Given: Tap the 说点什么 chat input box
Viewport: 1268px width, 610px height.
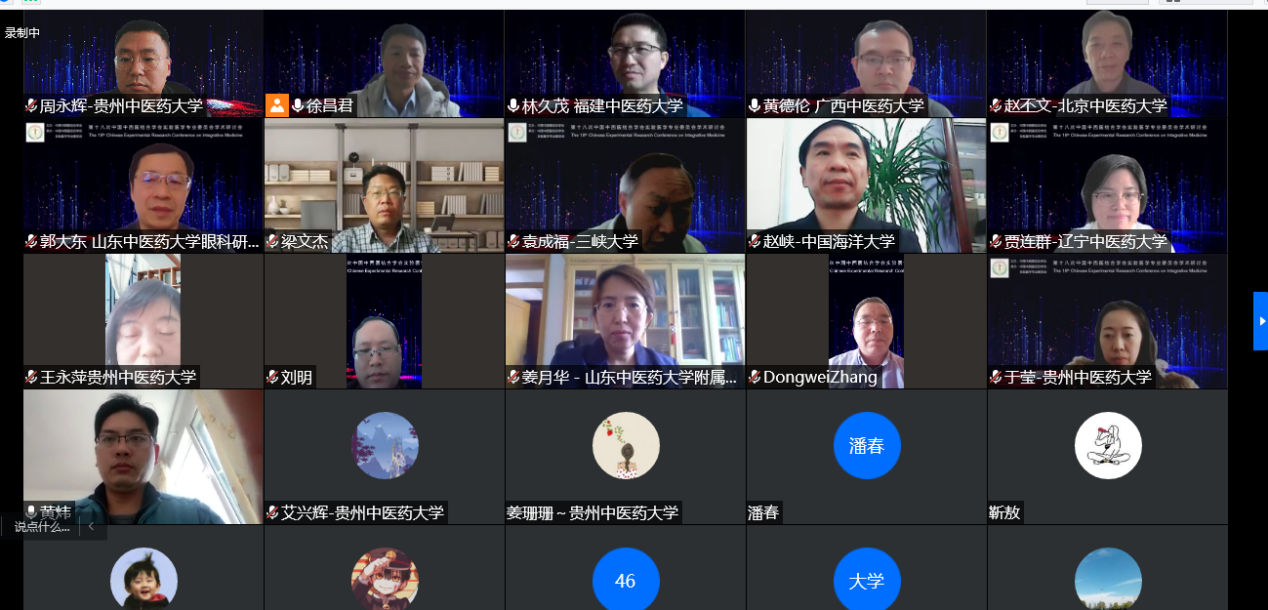Looking at the screenshot, I should pos(42,526).
